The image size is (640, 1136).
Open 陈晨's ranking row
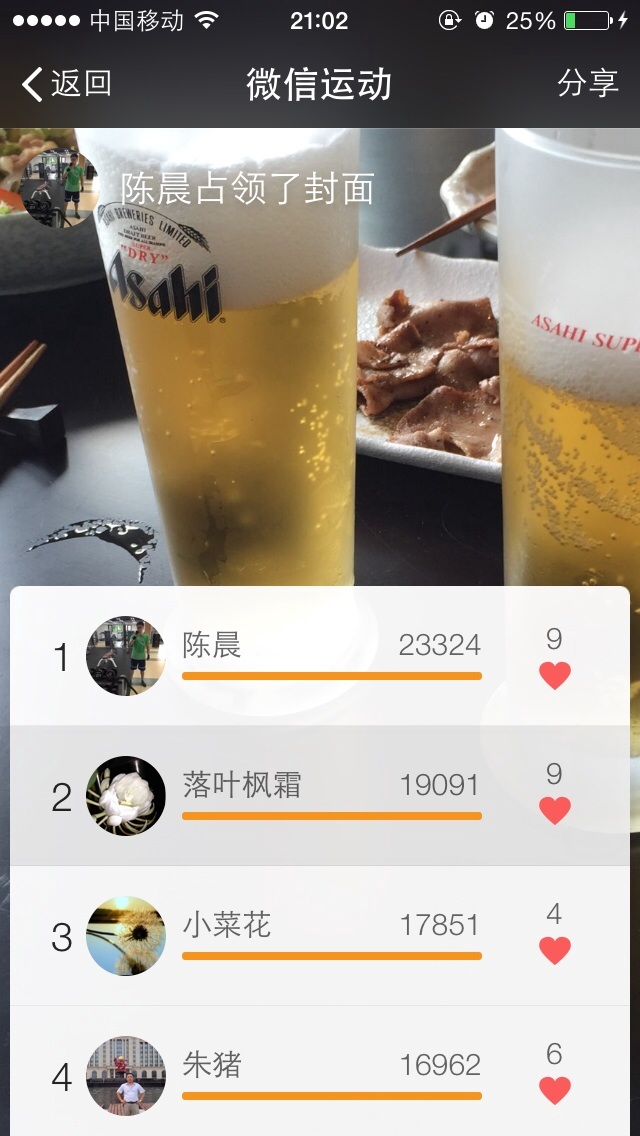click(x=320, y=656)
